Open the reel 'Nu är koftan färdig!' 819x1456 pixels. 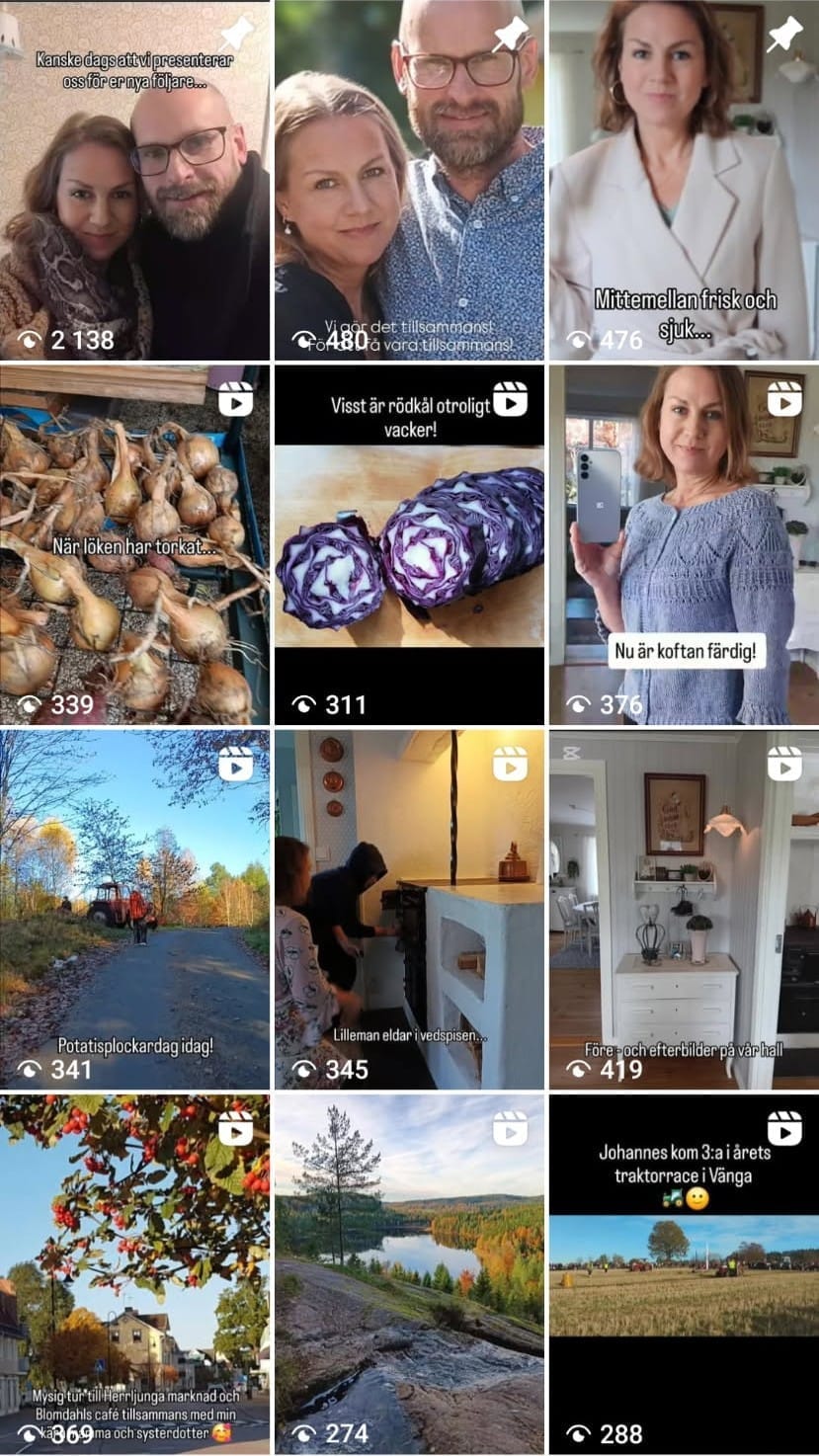pos(684,545)
